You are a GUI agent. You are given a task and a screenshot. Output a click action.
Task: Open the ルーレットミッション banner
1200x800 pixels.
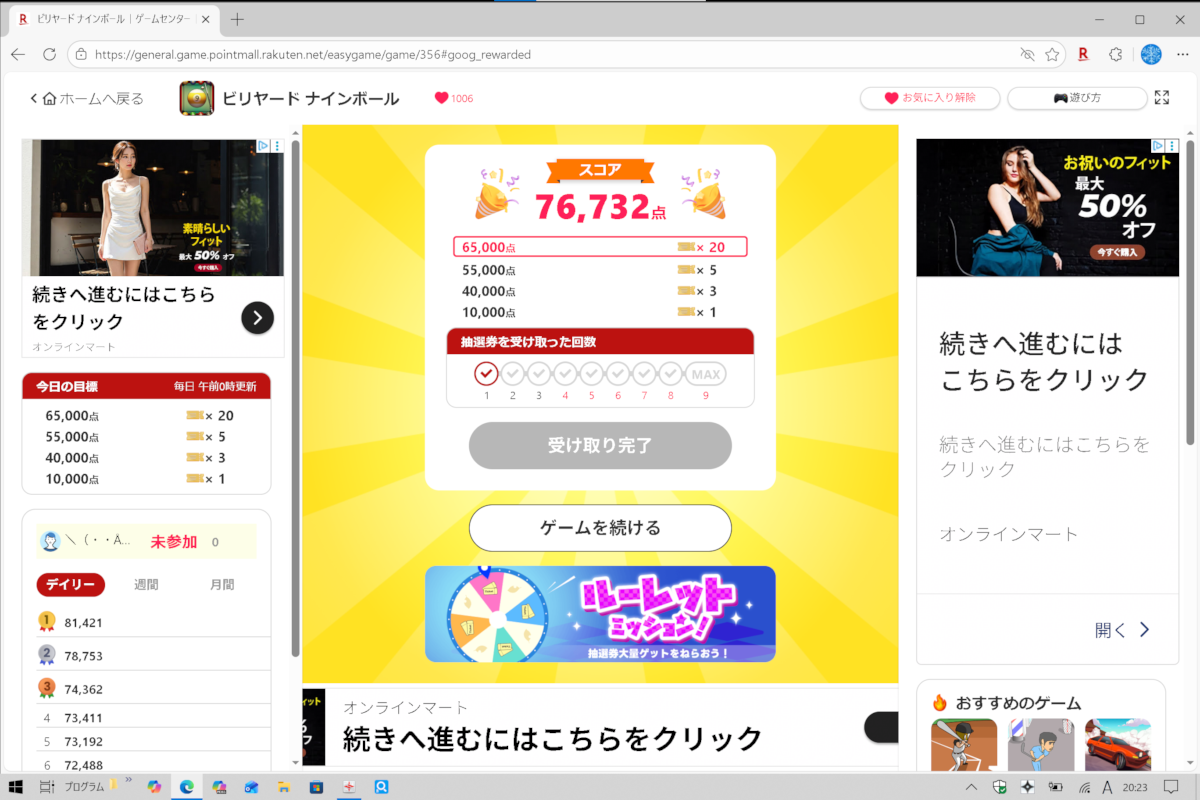[600, 614]
